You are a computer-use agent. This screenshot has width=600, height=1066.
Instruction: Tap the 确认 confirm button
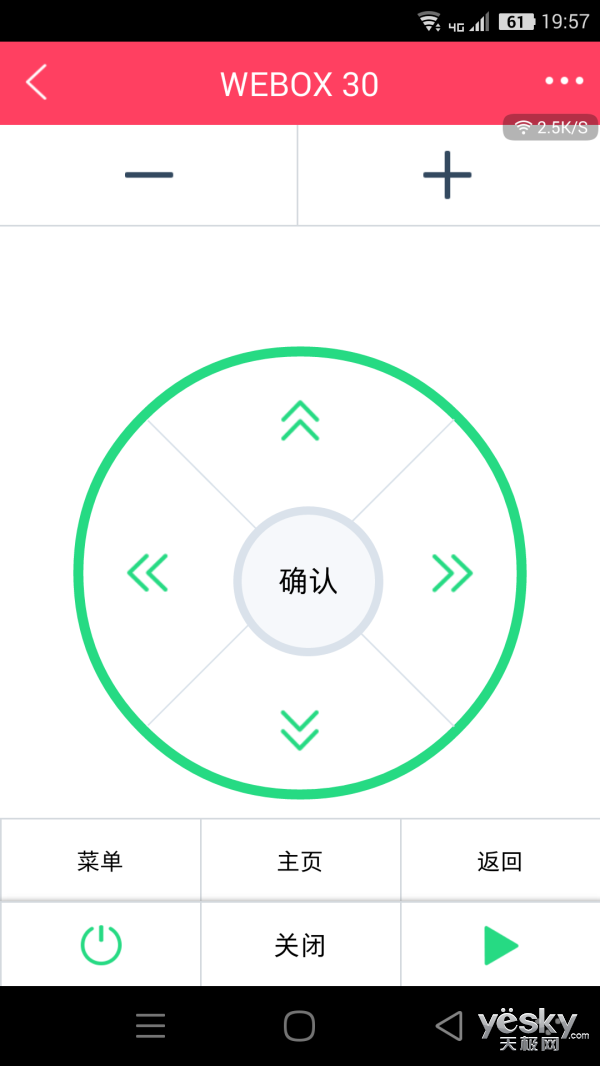(x=308, y=581)
